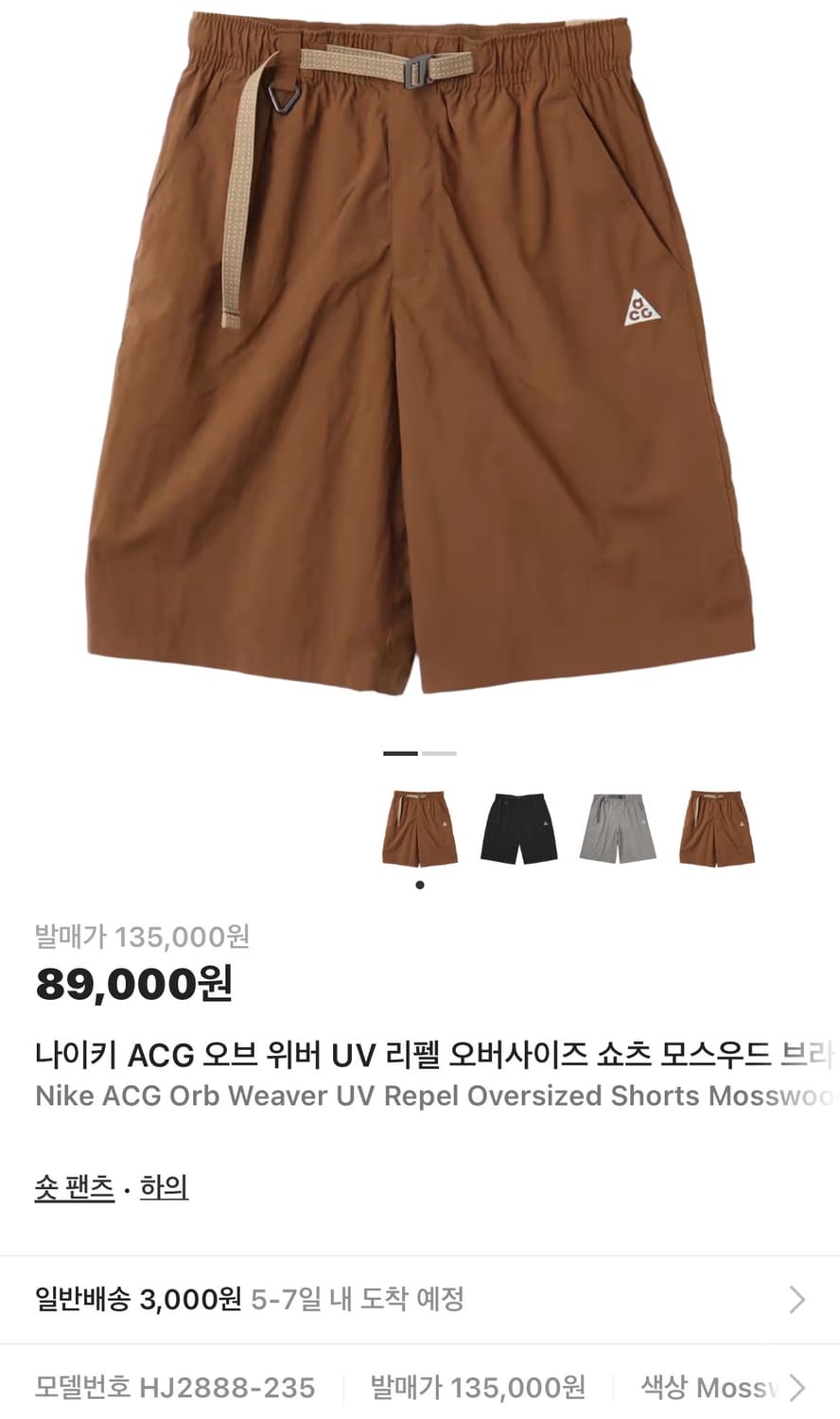Select the black shorts color thumbnail

pyautogui.click(x=519, y=826)
